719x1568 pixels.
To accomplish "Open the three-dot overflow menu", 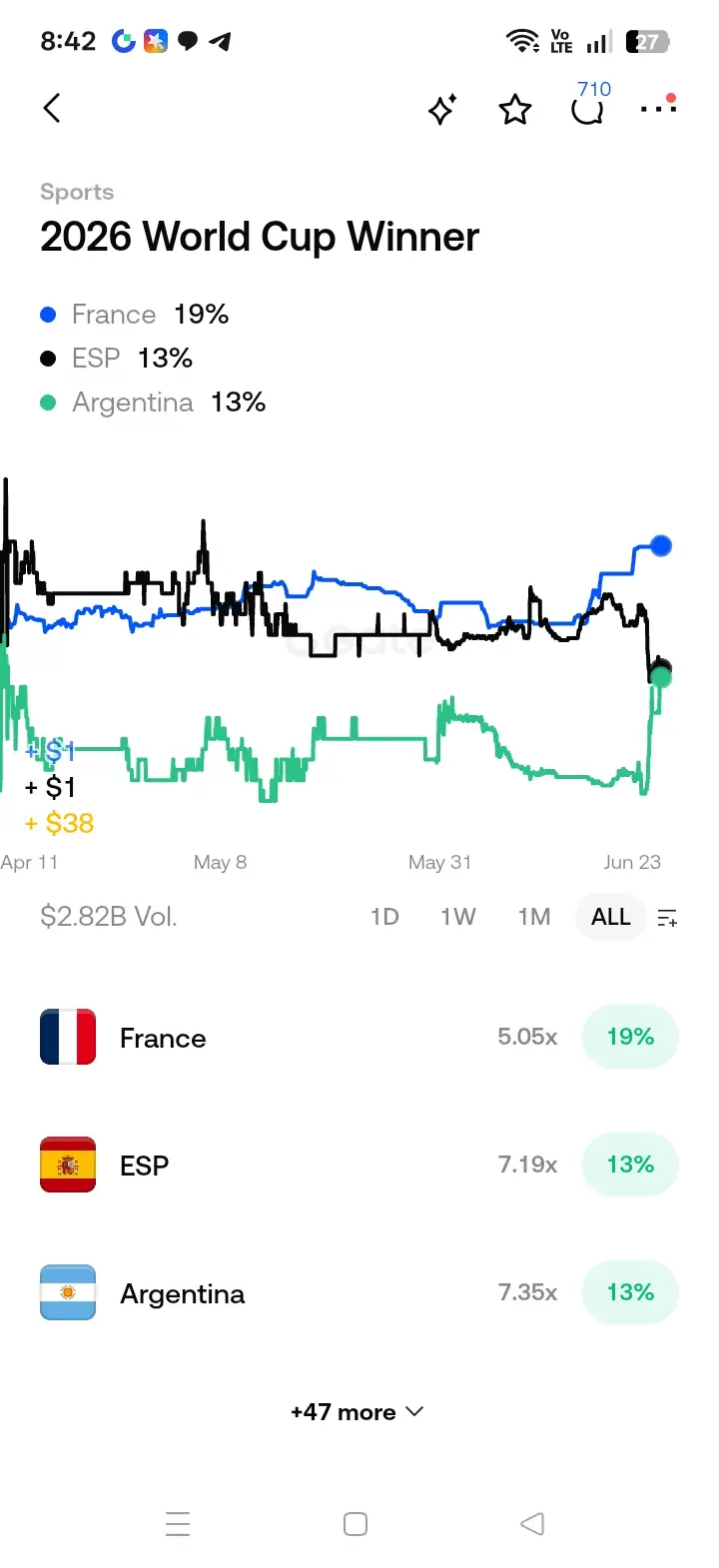I will click(x=658, y=106).
